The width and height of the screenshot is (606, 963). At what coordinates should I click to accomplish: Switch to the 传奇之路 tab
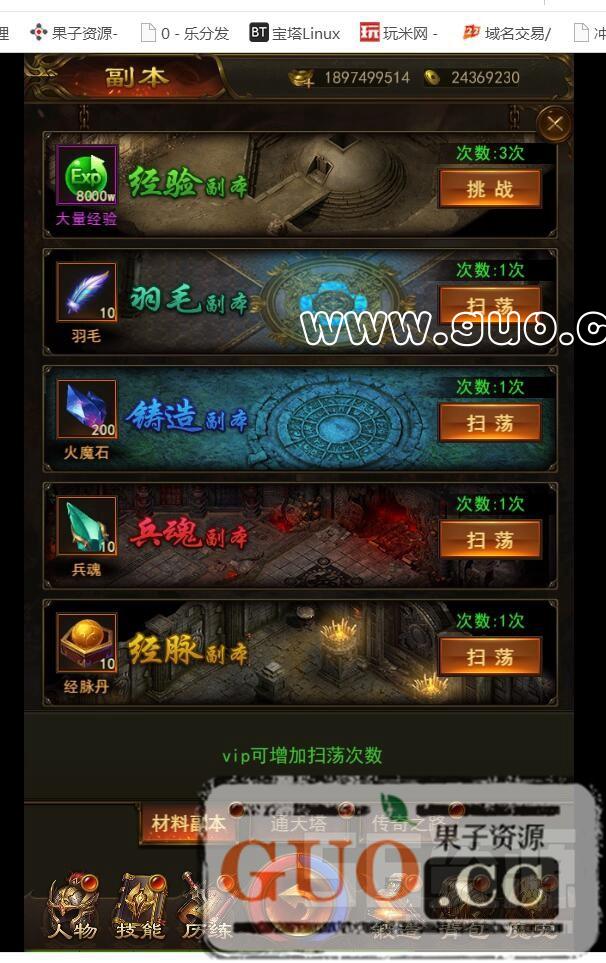pos(408,824)
